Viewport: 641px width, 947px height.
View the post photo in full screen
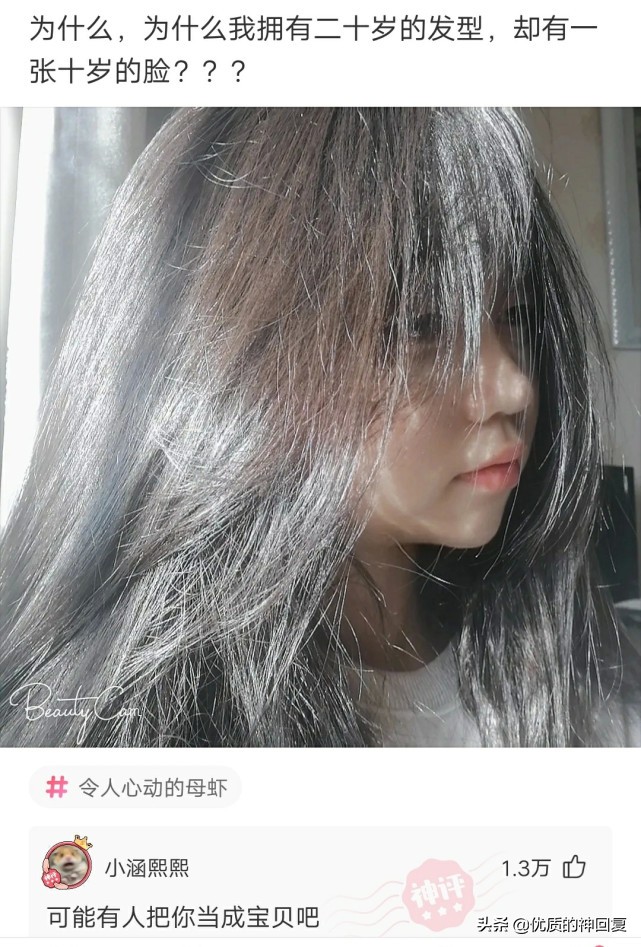320,427
